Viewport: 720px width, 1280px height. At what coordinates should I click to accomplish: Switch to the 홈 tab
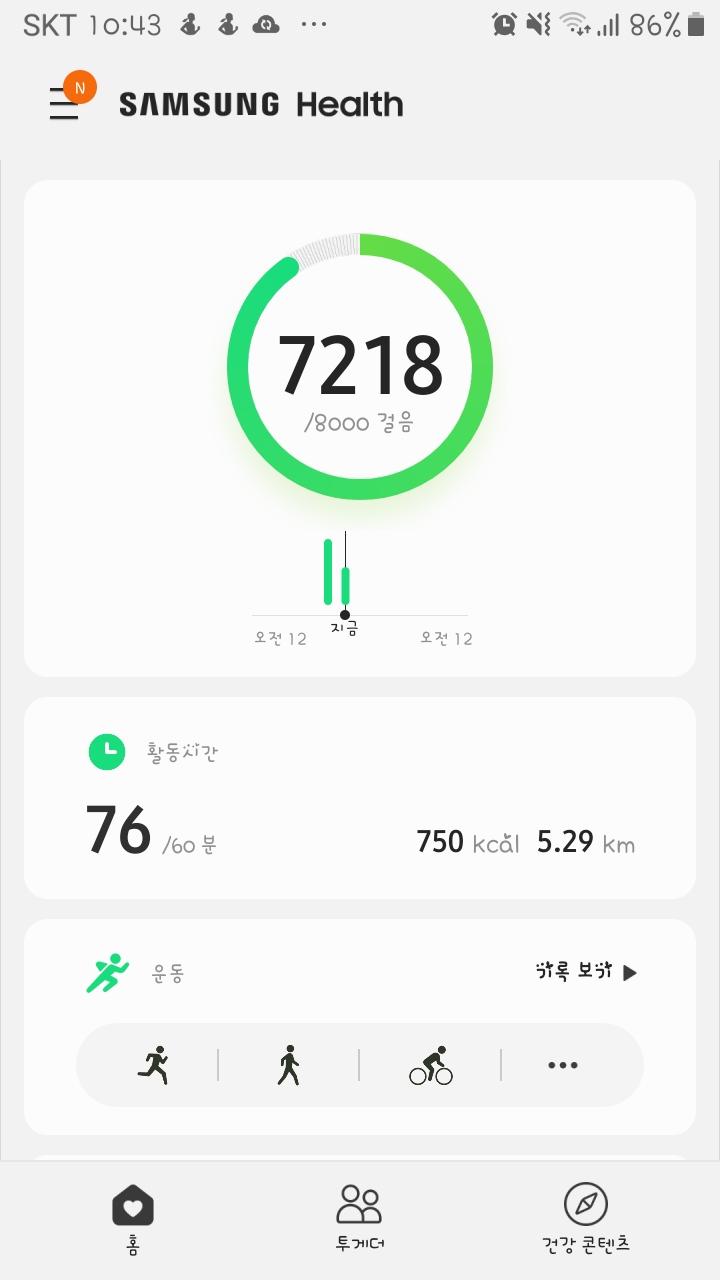coord(133,1216)
